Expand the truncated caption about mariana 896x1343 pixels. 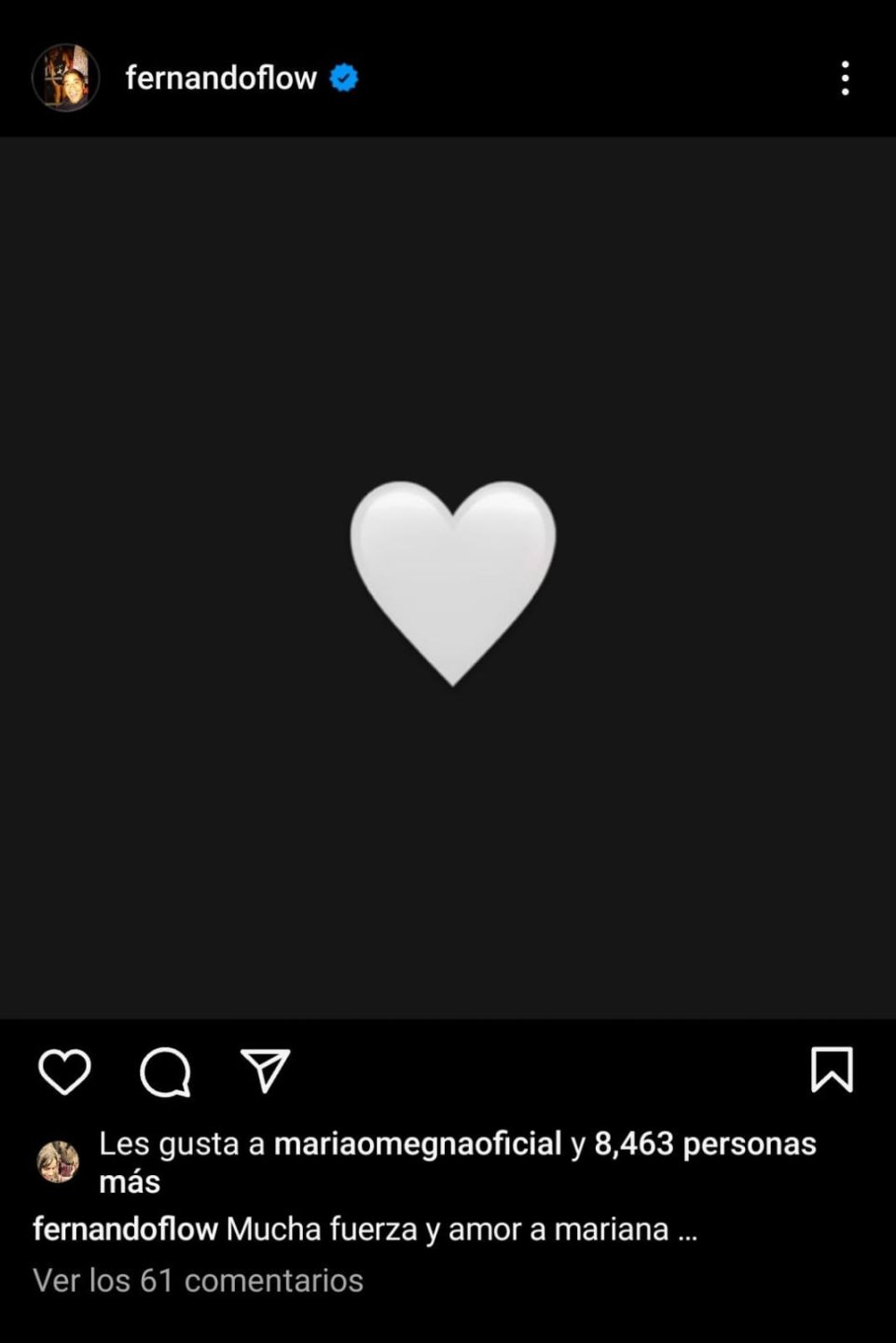(x=687, y=1230)
